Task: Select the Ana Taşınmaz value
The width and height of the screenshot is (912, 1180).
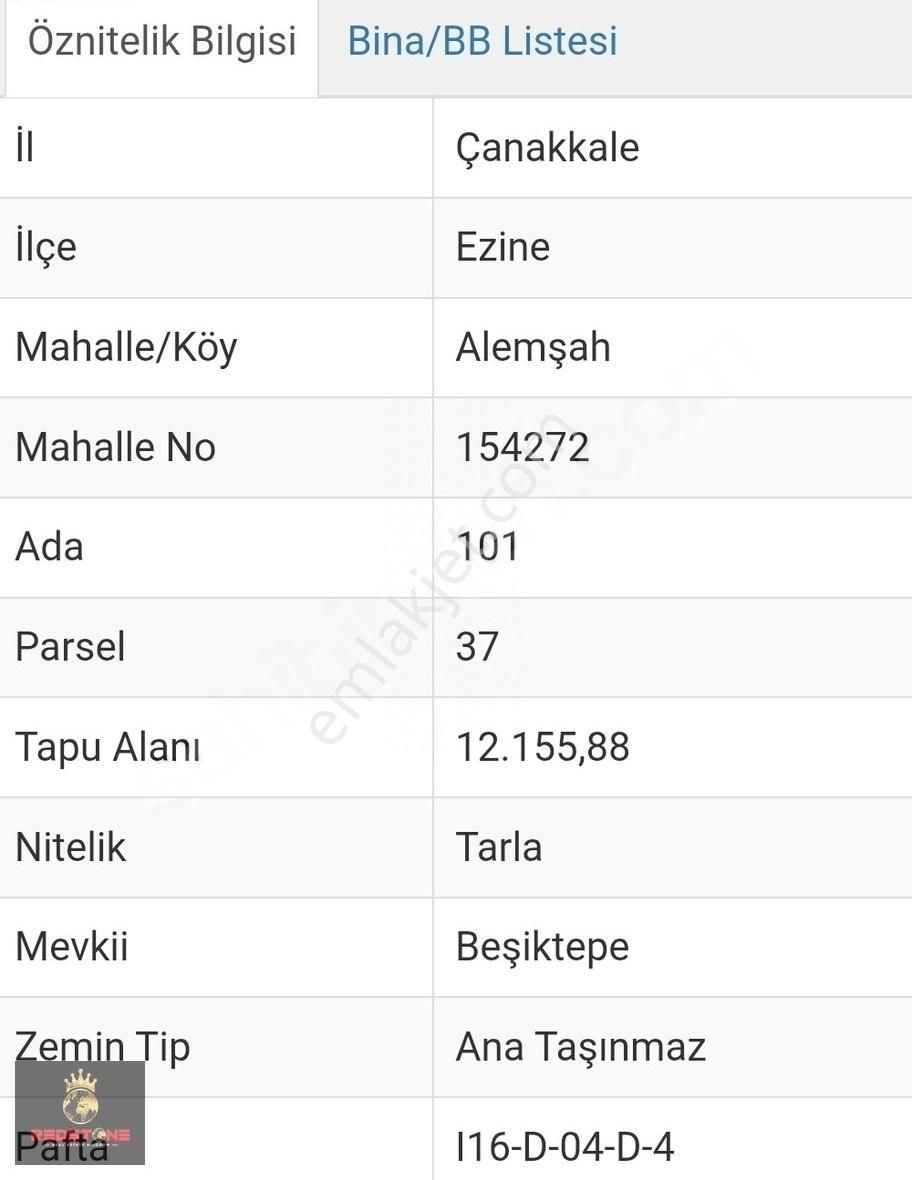Action: (x=581, y=1047)
